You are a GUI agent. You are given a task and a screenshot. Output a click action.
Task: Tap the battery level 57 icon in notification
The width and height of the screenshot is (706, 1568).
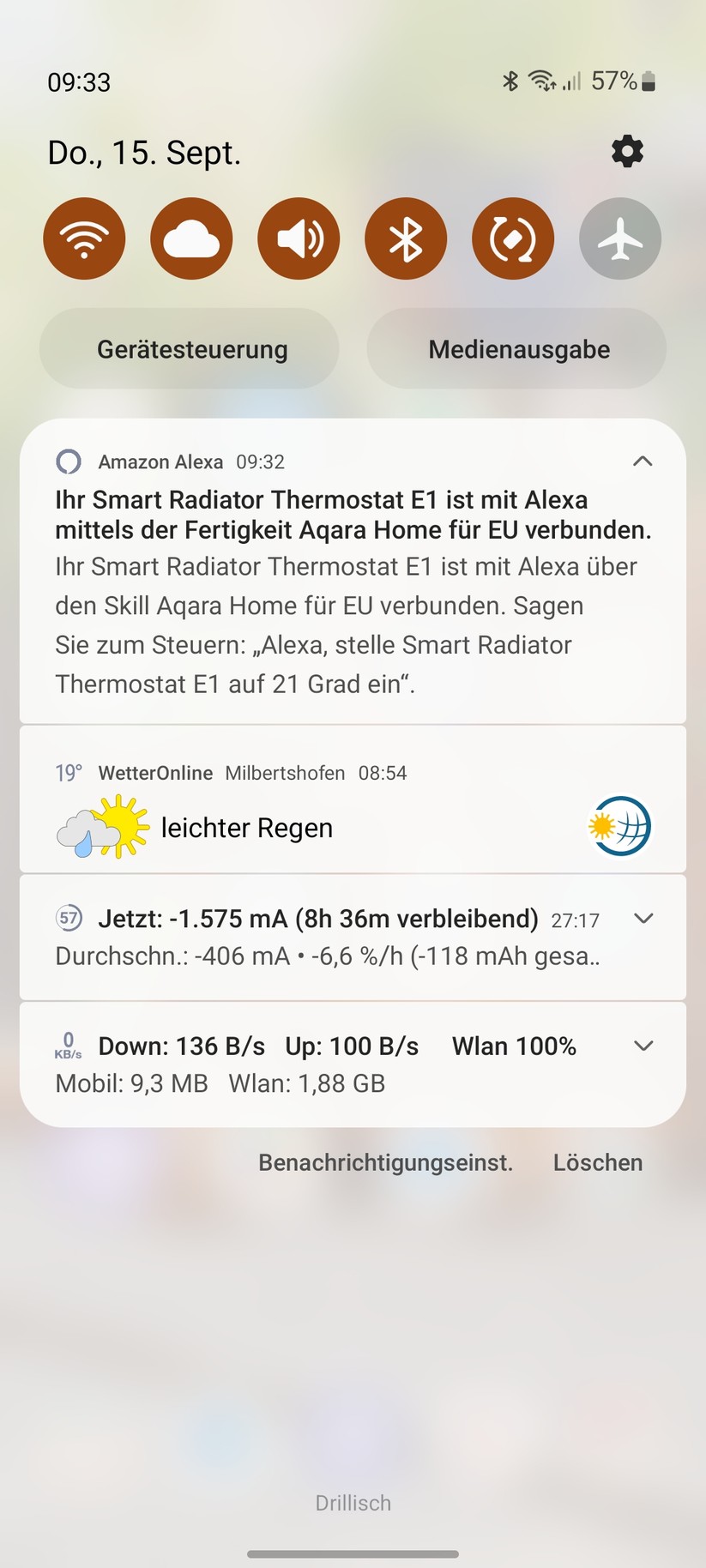click(69, 919)
